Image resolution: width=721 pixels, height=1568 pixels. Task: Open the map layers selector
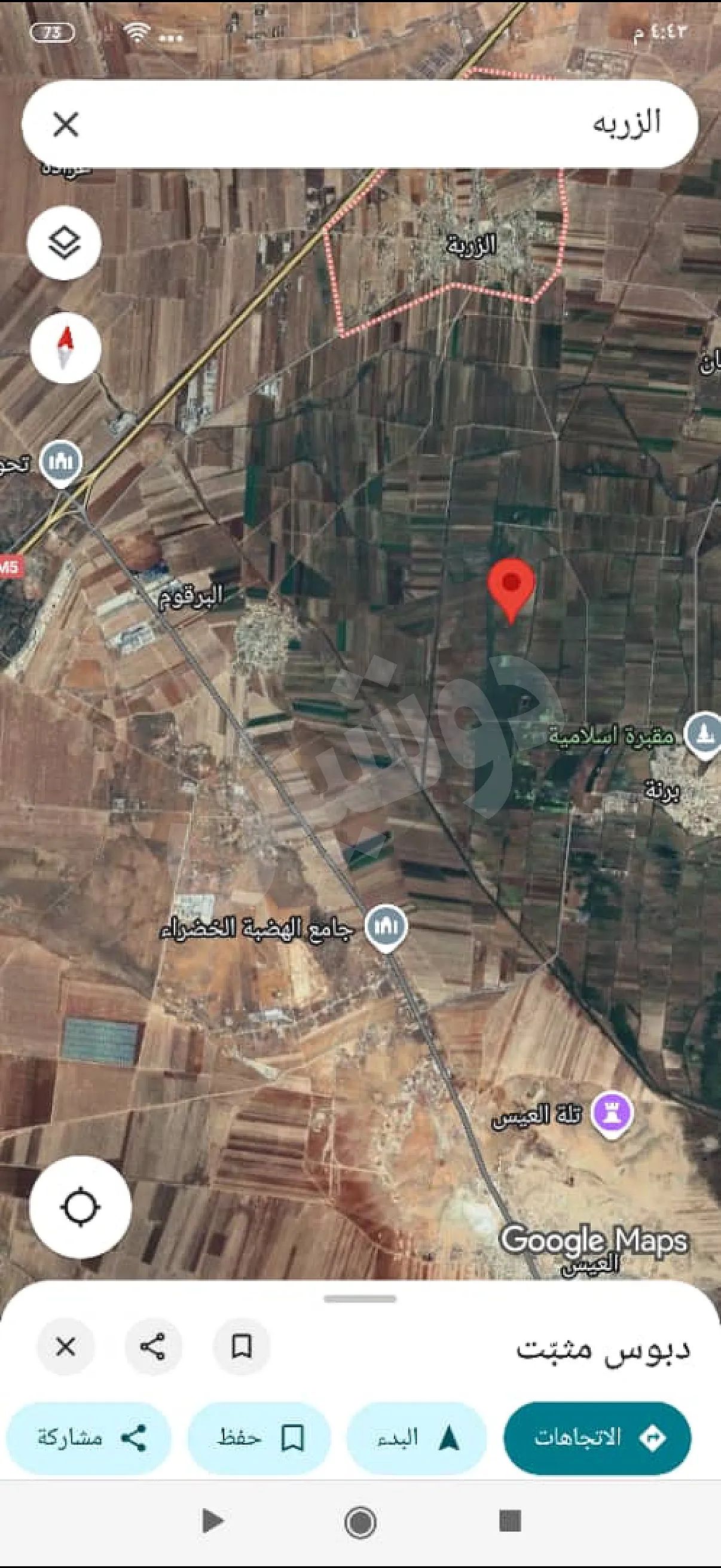click(x=64, y=243)
